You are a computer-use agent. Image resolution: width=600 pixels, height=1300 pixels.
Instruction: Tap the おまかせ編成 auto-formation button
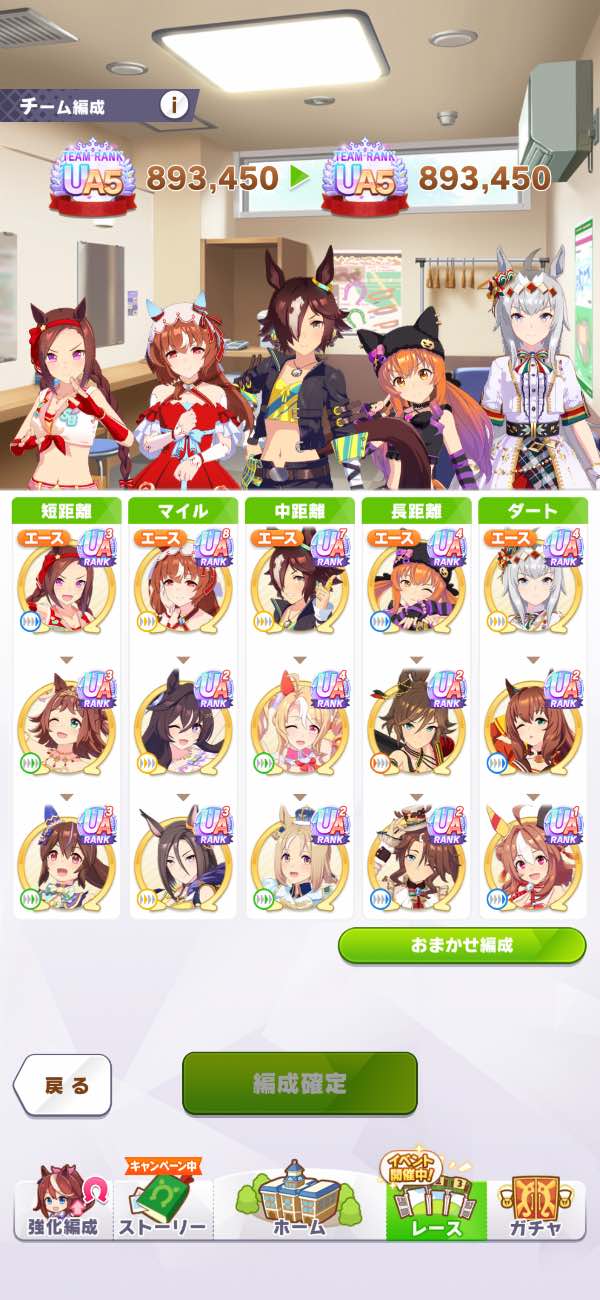[461, 945]
